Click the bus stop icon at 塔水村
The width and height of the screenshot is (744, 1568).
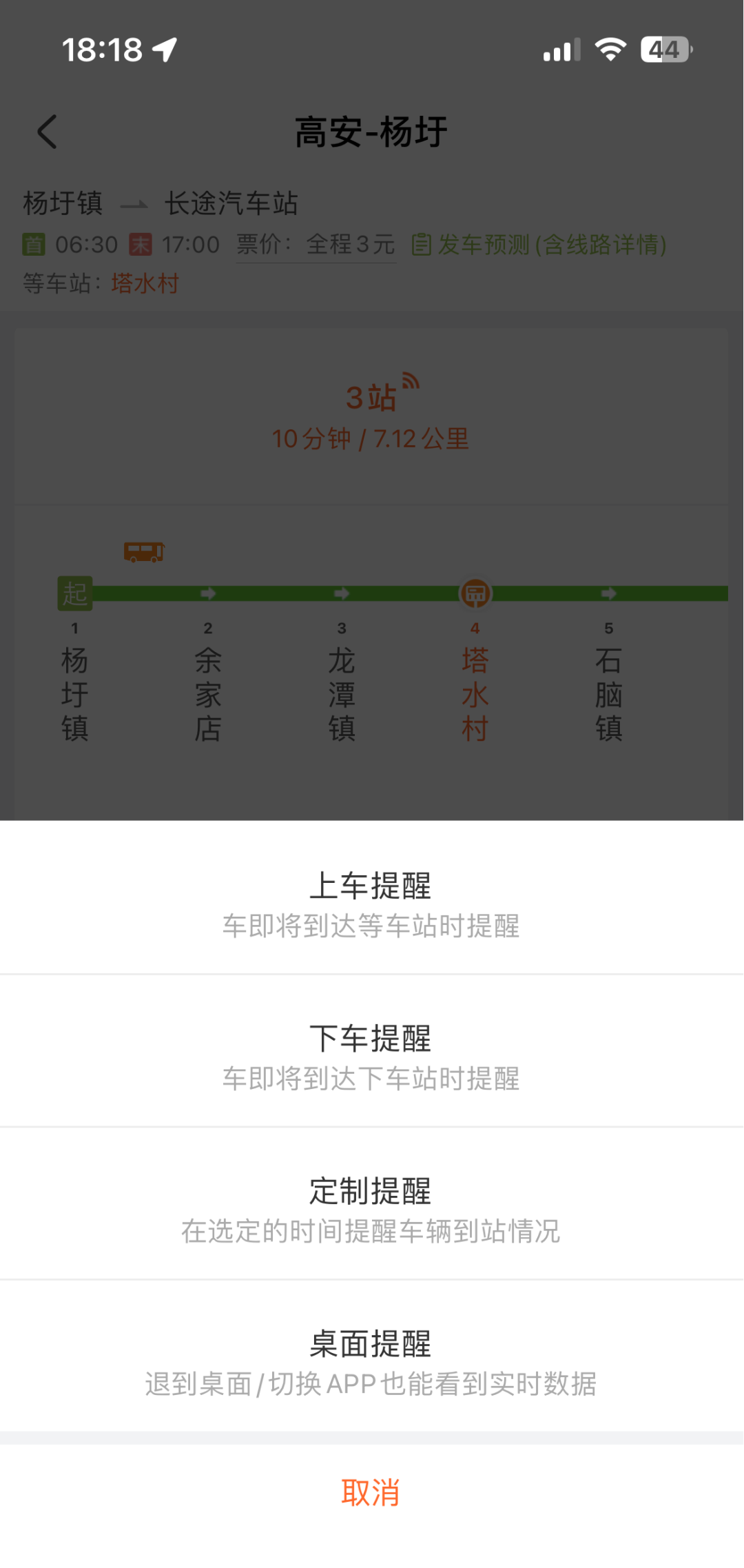pyautogui.click(x=476, y=593)
